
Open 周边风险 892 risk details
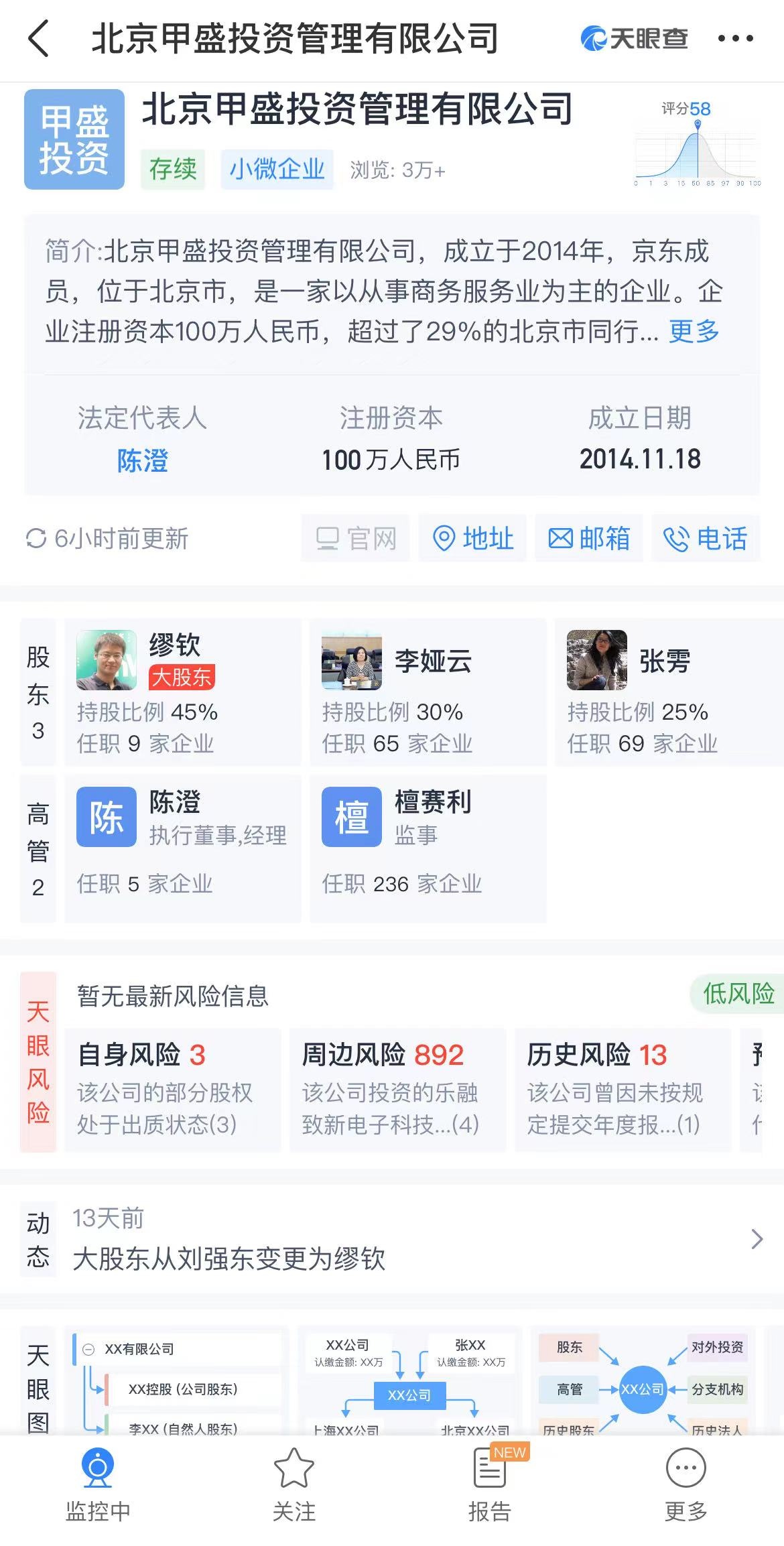tap(397, 1089)
